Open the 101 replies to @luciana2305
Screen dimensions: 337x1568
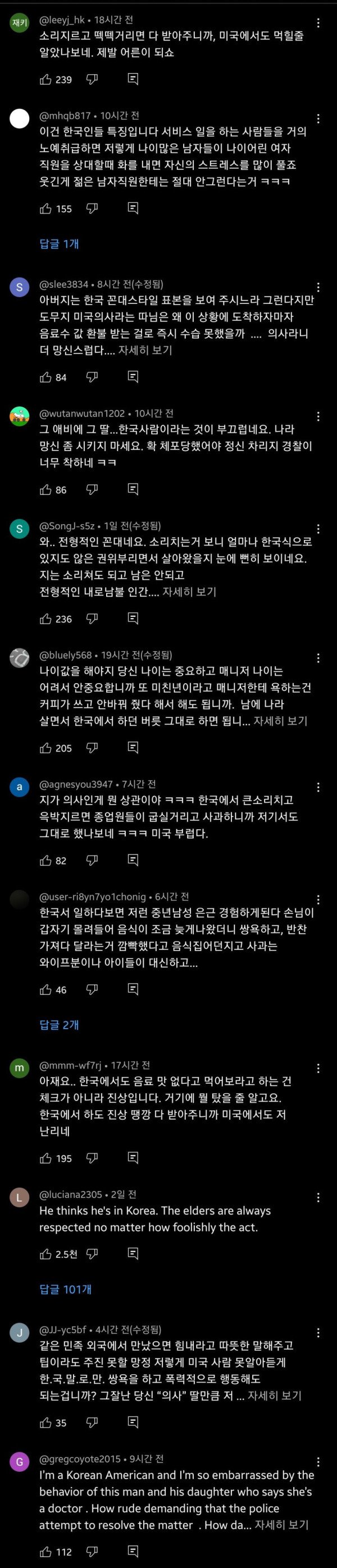(65, 1289)
